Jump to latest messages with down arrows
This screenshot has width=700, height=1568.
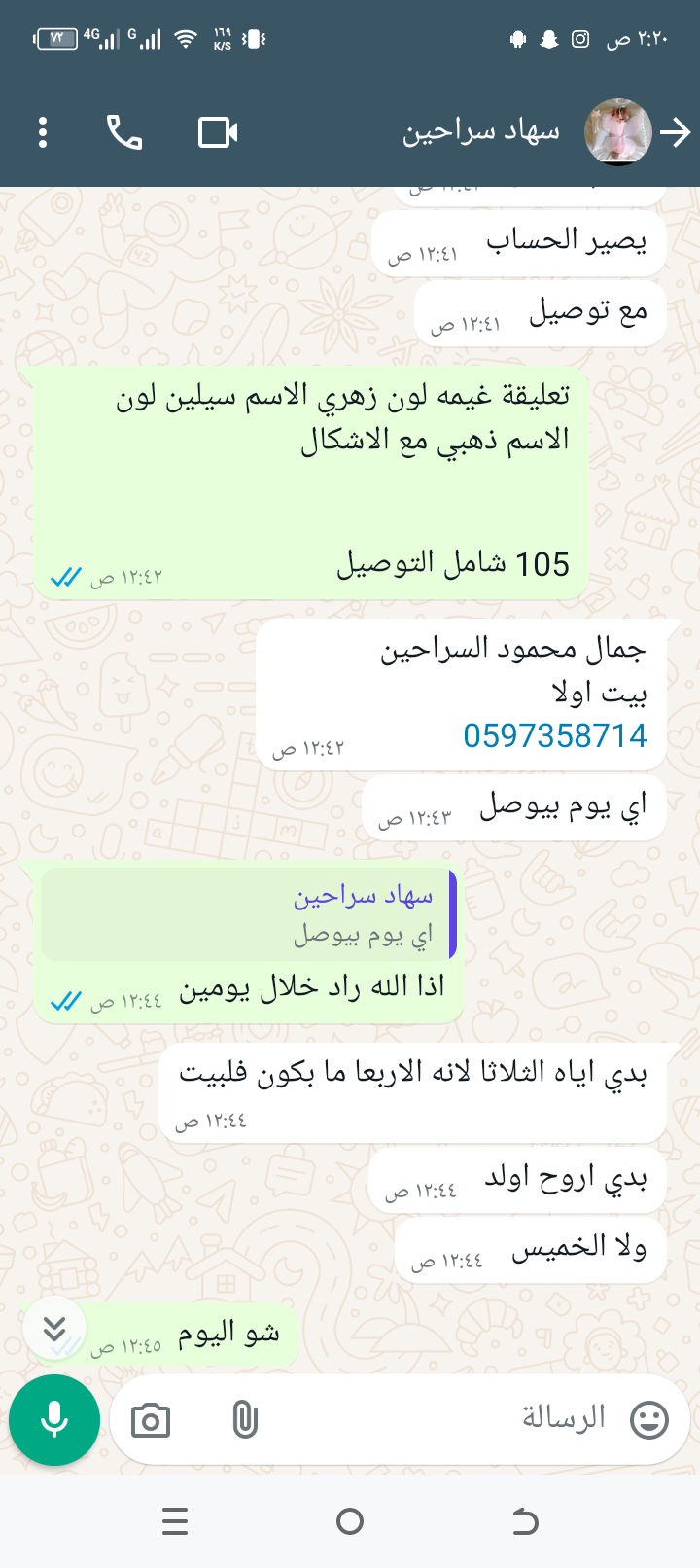pos(55,1329)
